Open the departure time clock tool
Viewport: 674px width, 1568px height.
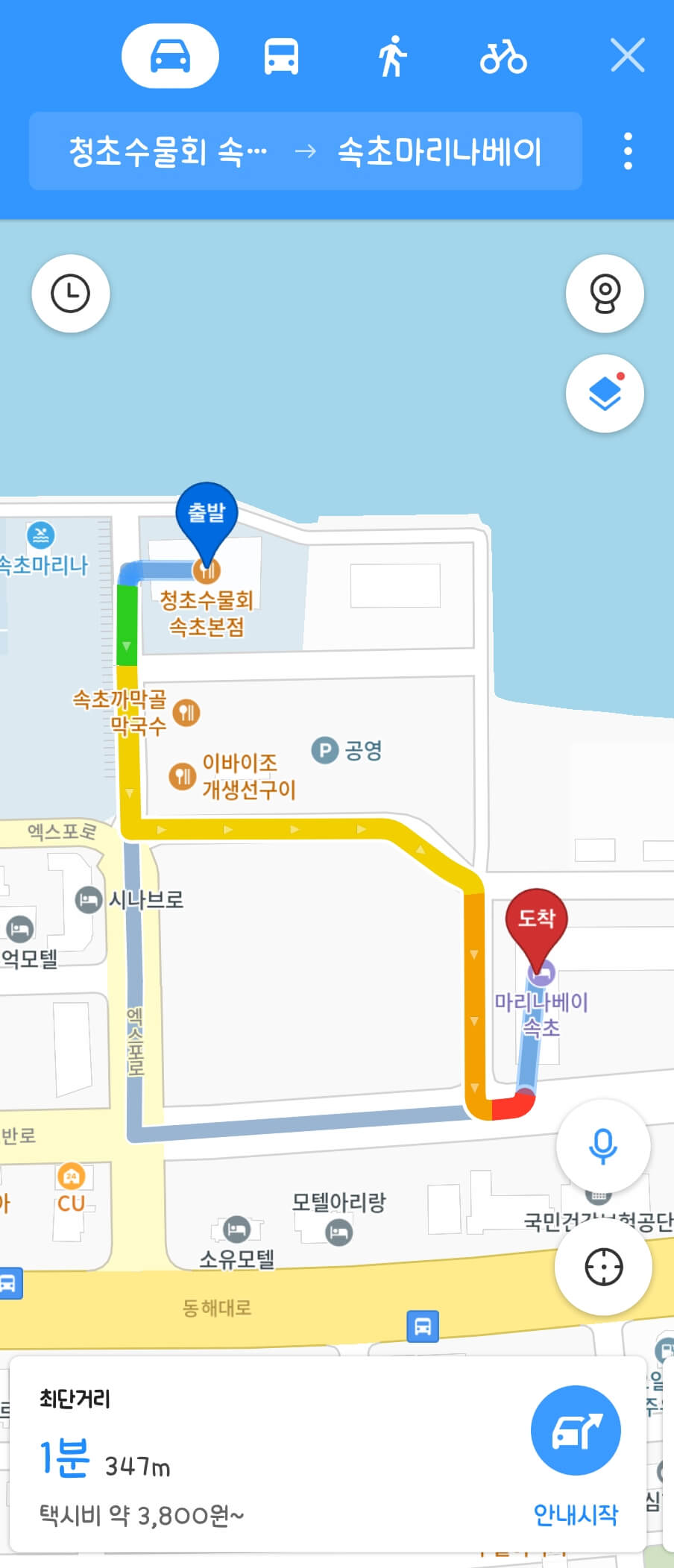tap(71, 294)
